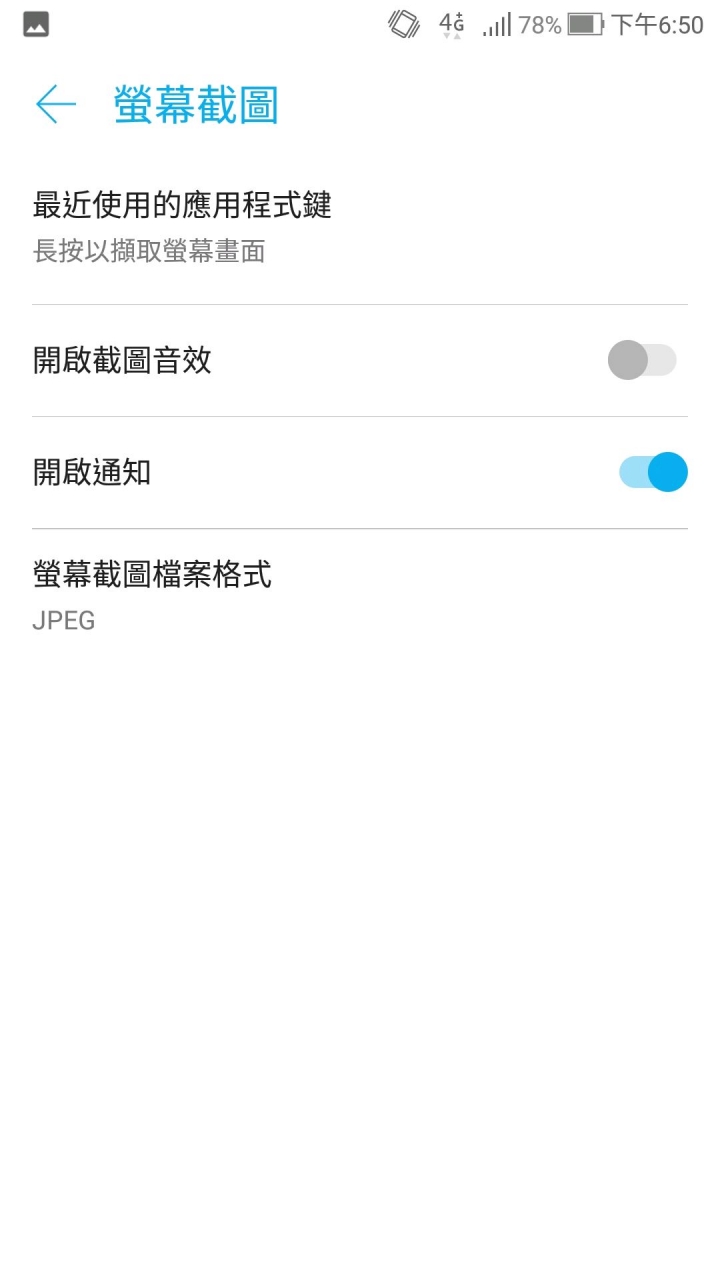Turn off the 開啟通知 switch
This screenshot has width=720, height=1280.
pos(653,472)
